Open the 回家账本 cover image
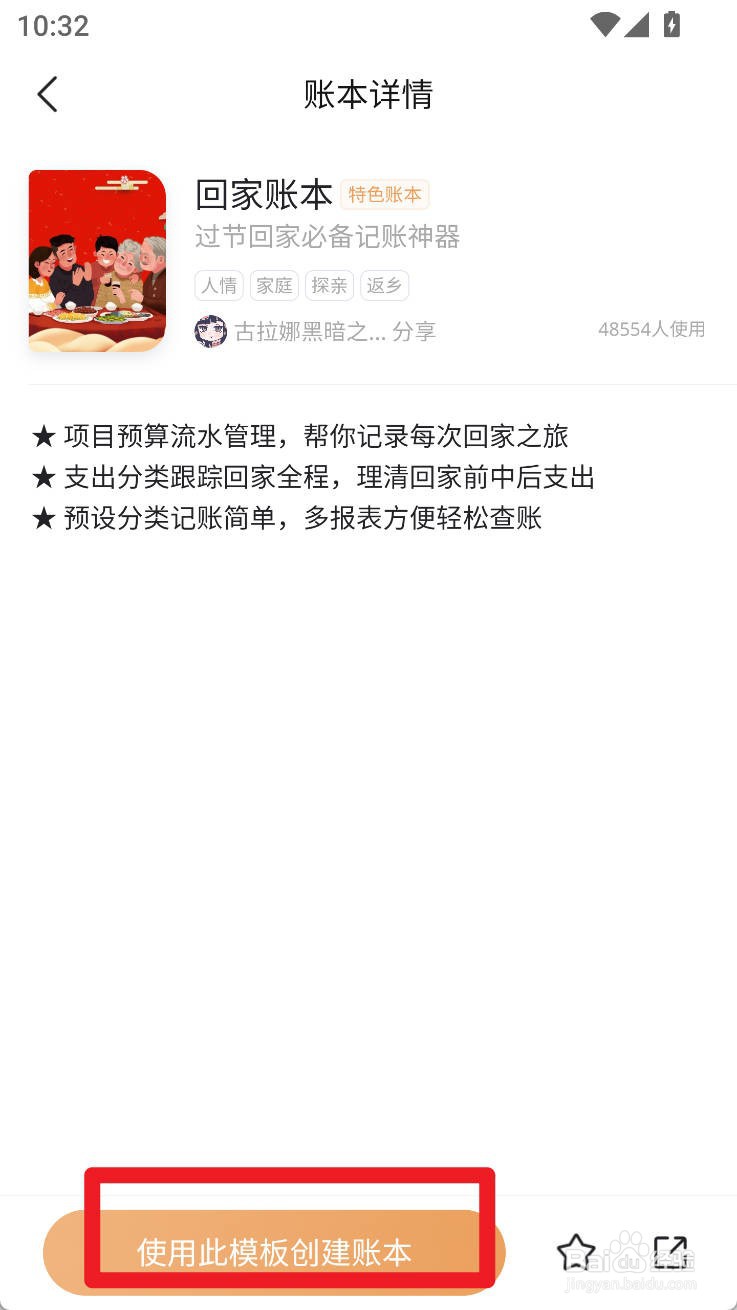The height and width of the screenshot is (1310, 737). [x=96, y=260]
